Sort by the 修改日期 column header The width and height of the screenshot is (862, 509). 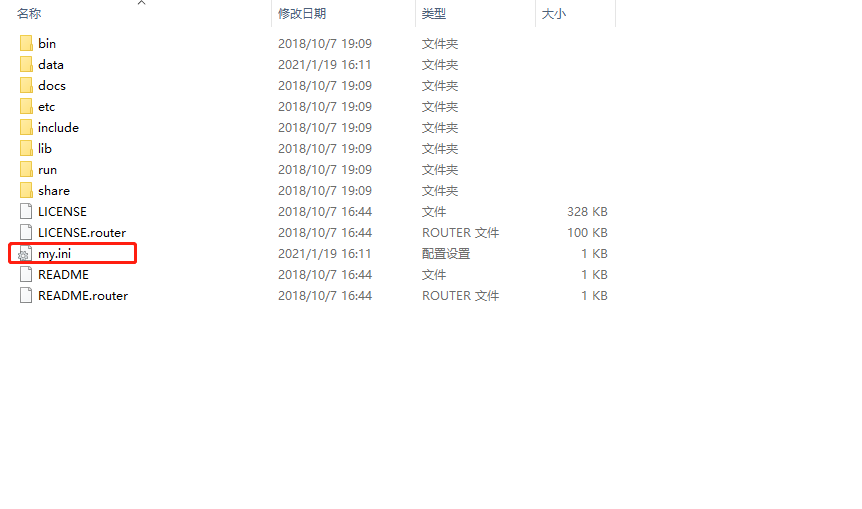point(301,14)
